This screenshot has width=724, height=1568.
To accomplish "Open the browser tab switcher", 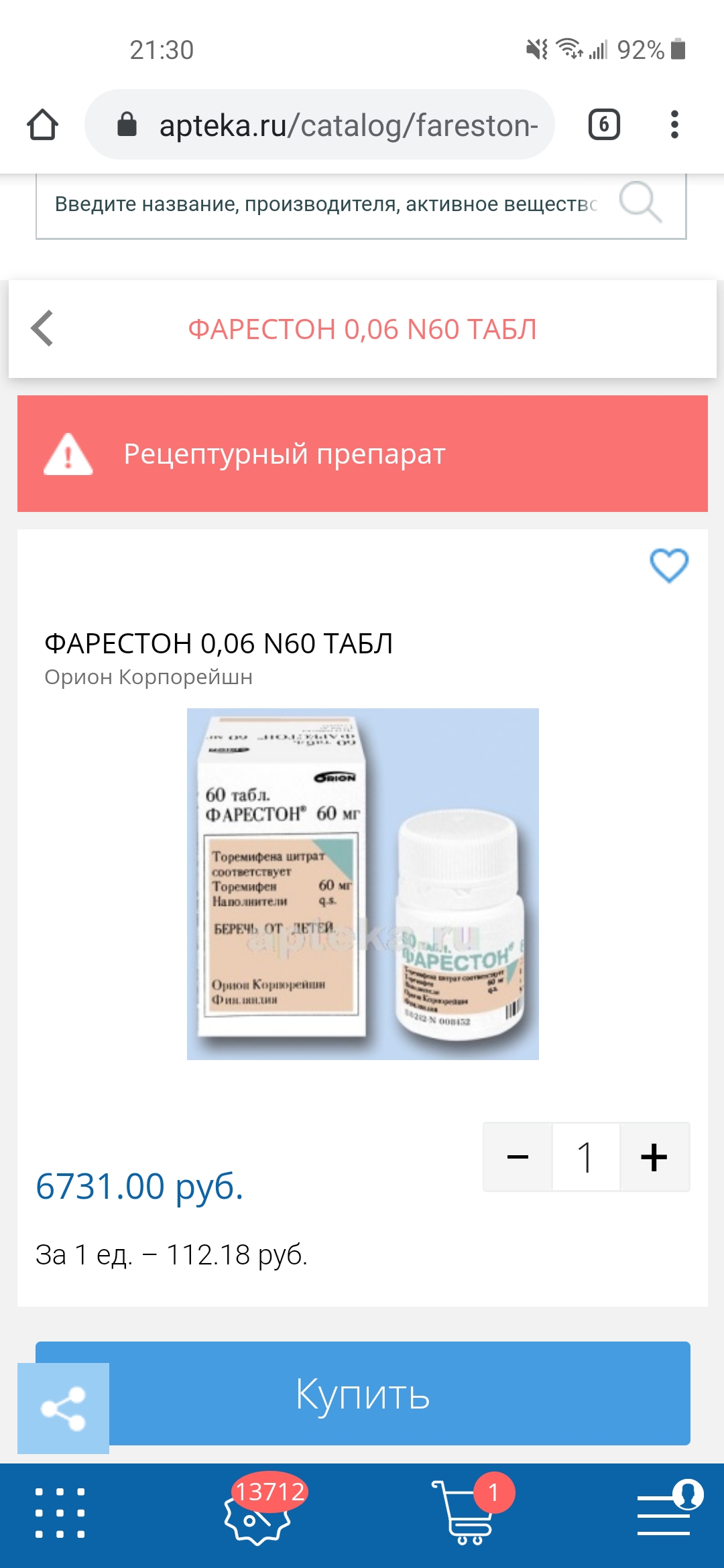I will (x=603, y=125).
